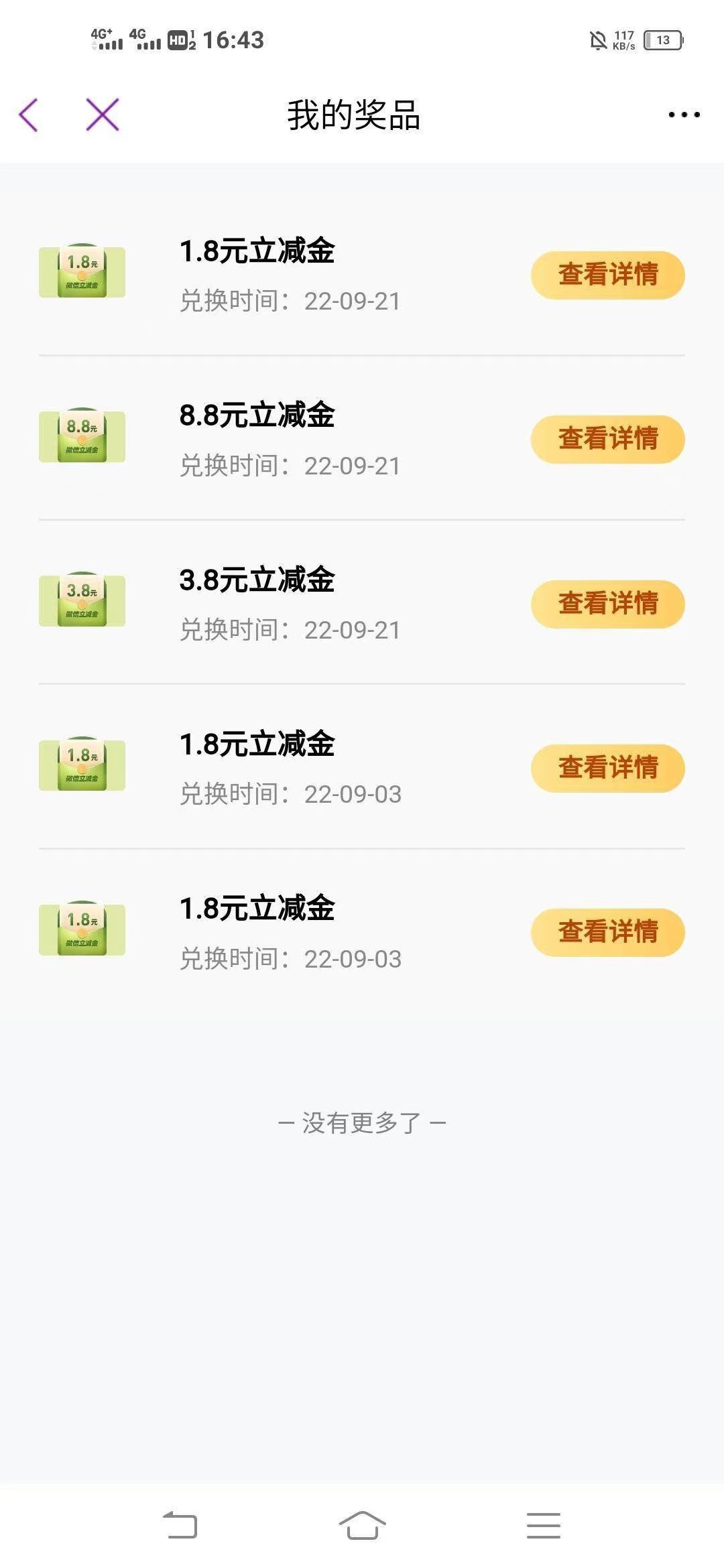Go to the system home screen
Viewport: 724px width, 1568px height.
click(x=362, y=1525)
